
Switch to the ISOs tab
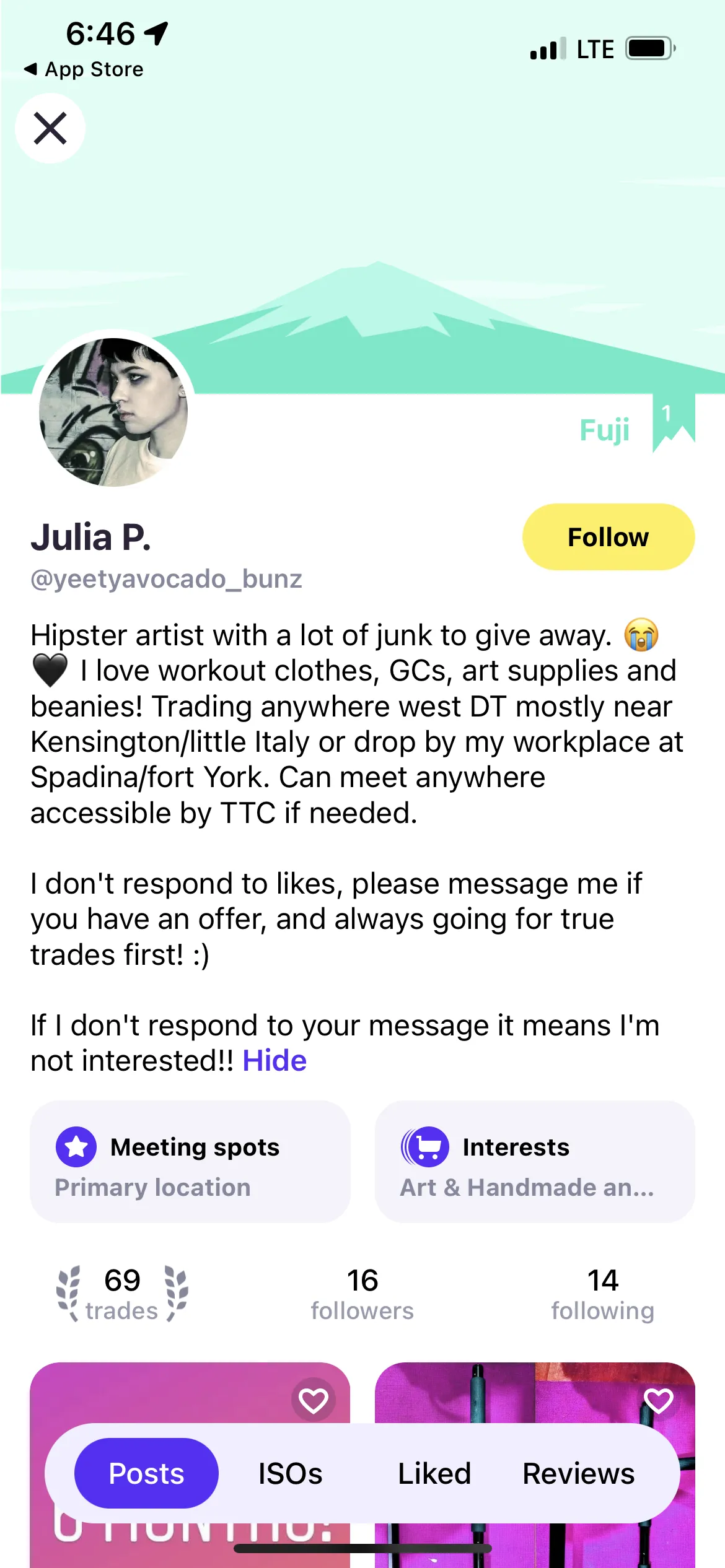(x=290, y=1473)
